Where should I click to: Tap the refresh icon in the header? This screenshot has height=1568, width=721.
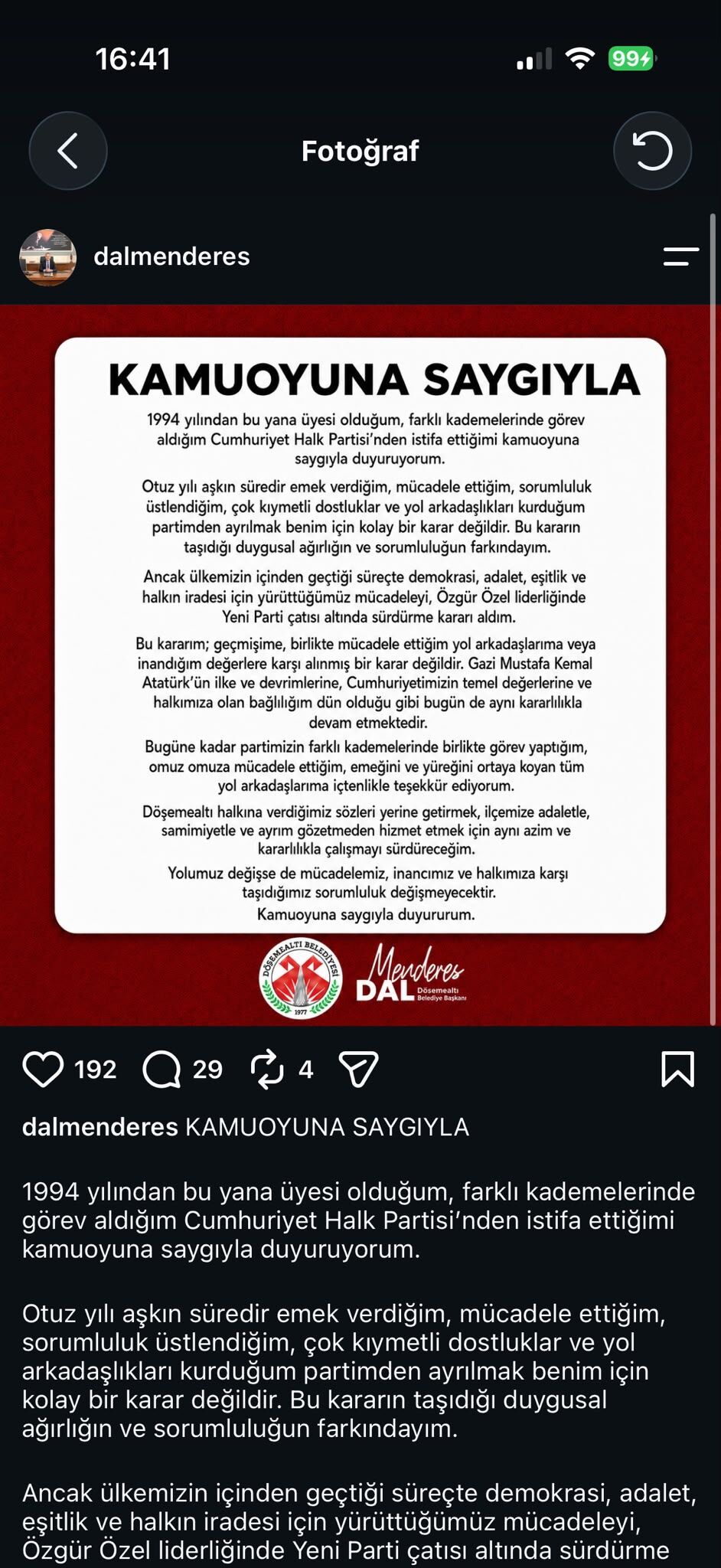pos(652,151)
